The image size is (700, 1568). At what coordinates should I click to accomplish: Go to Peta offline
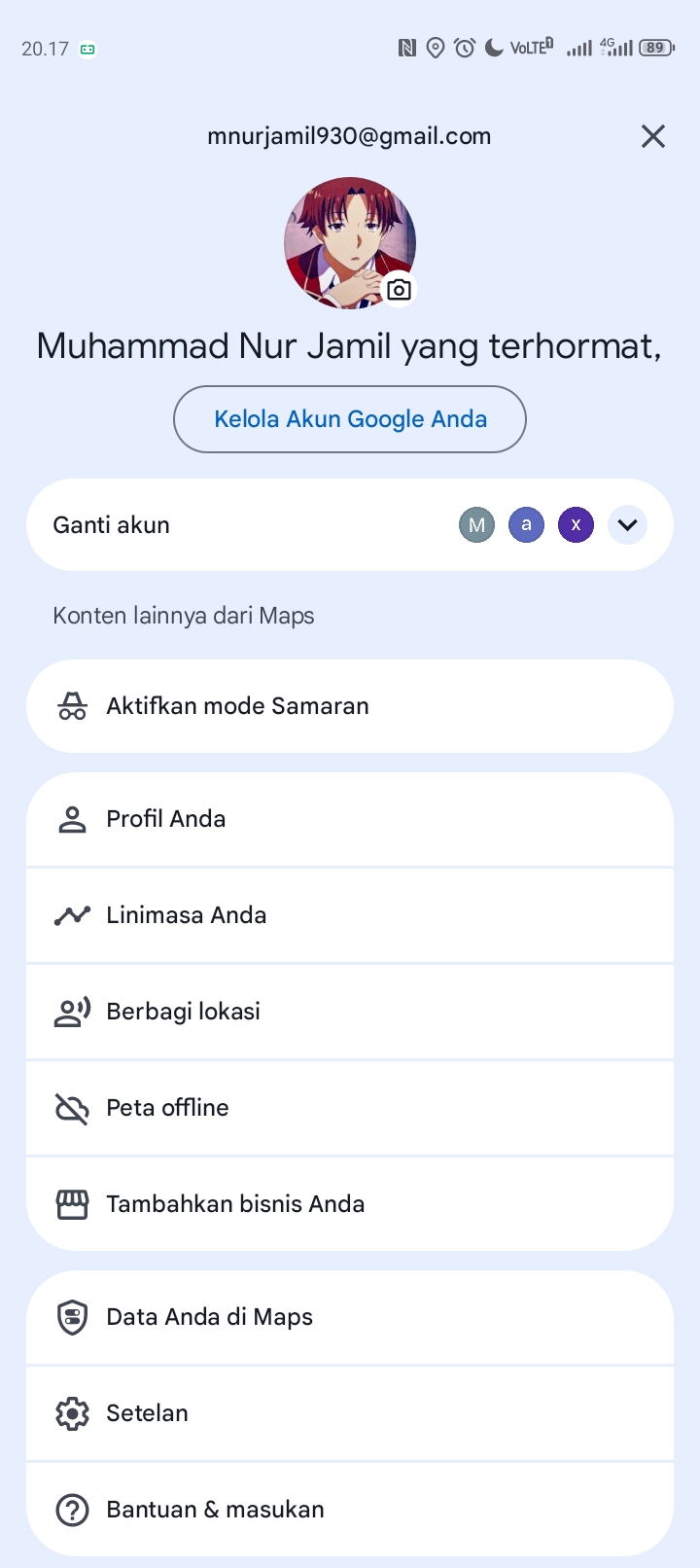350,1108
